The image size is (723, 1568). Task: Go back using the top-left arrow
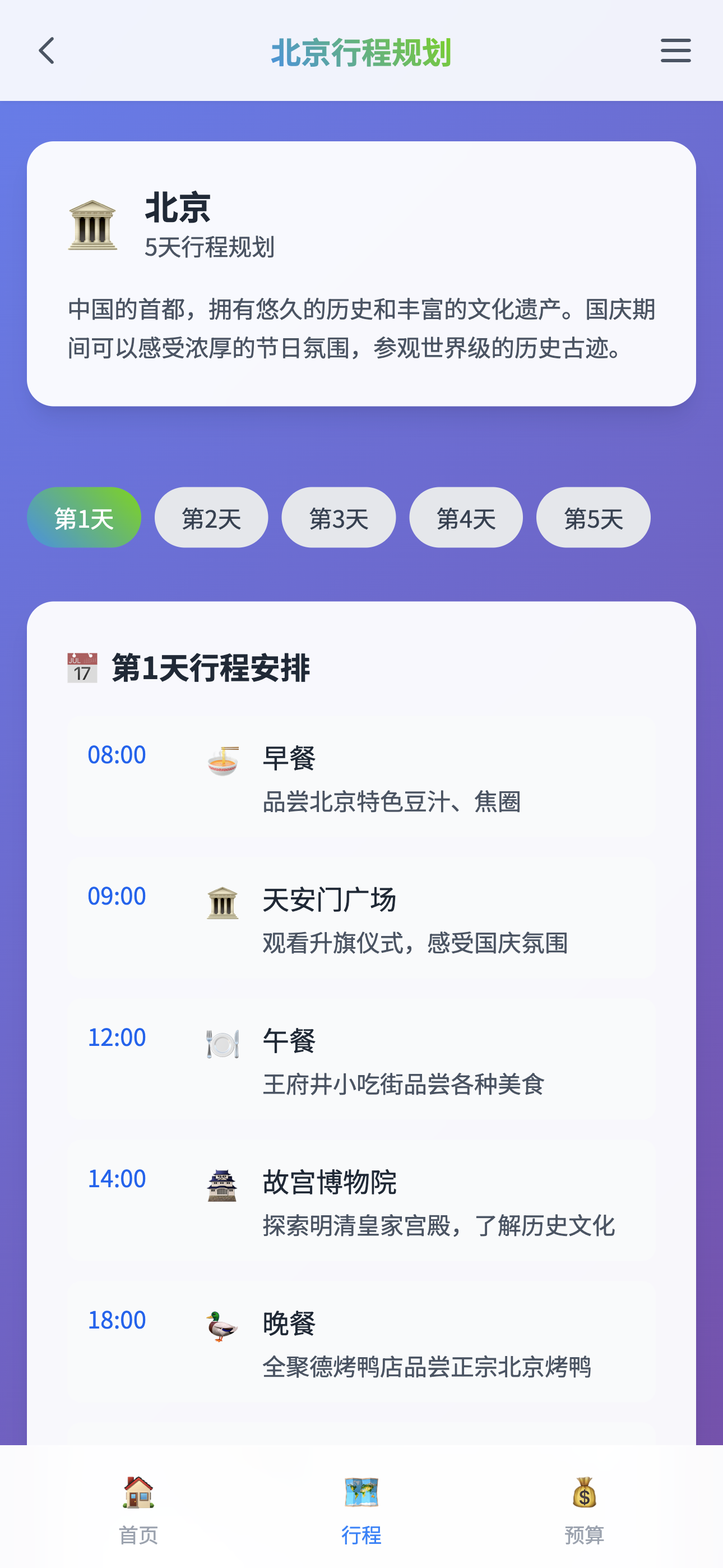click(x=47, y=50)
